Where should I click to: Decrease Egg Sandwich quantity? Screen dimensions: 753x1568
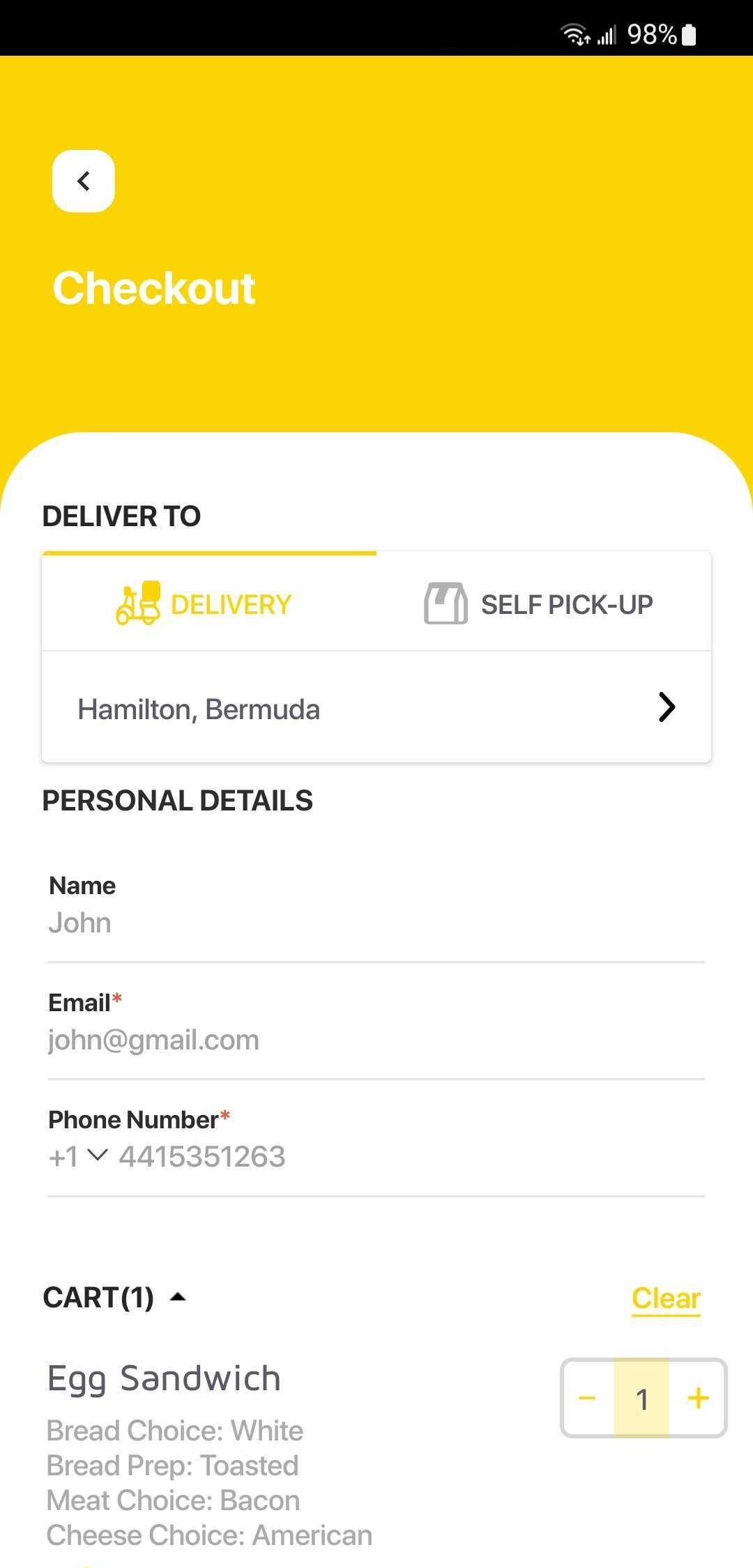coord(588,1398)
